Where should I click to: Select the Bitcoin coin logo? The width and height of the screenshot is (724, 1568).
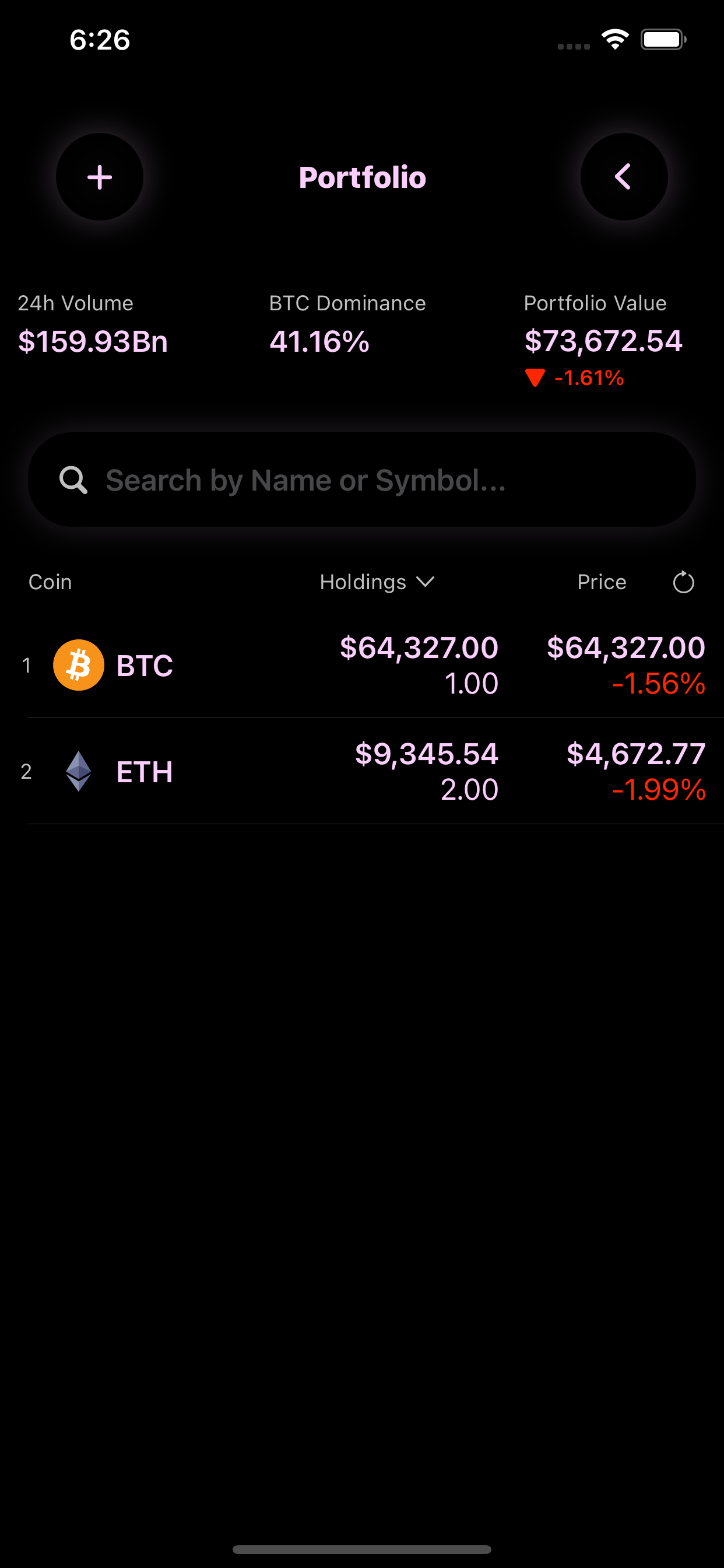78,664
